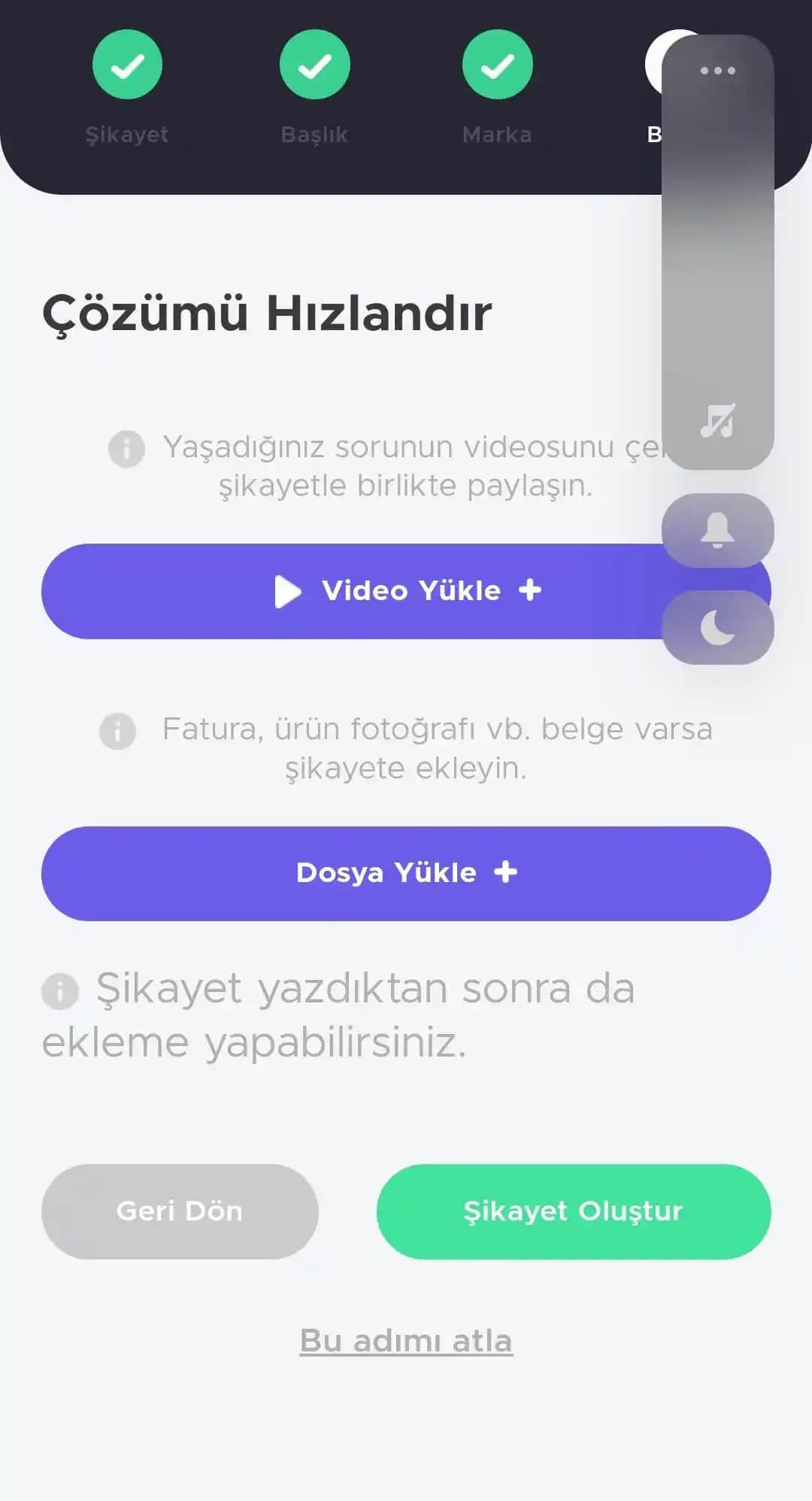
Task: Click the plus icon on Dosya Yükle
Action: (x=505, y=873)
